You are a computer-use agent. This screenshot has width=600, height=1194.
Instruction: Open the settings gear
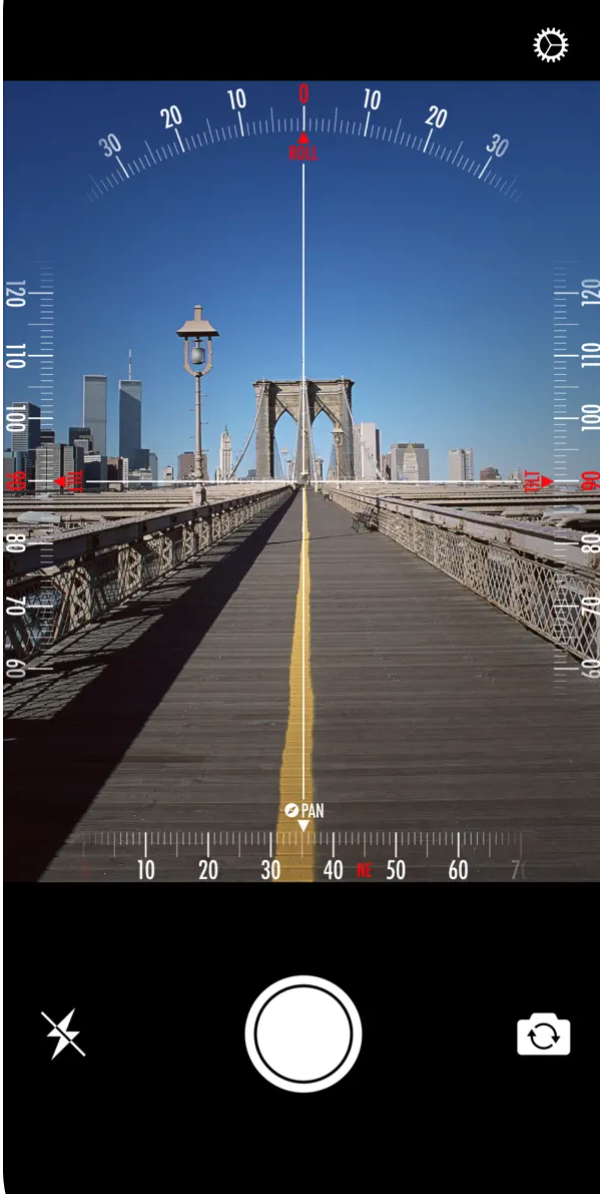(x=551, y=46)
